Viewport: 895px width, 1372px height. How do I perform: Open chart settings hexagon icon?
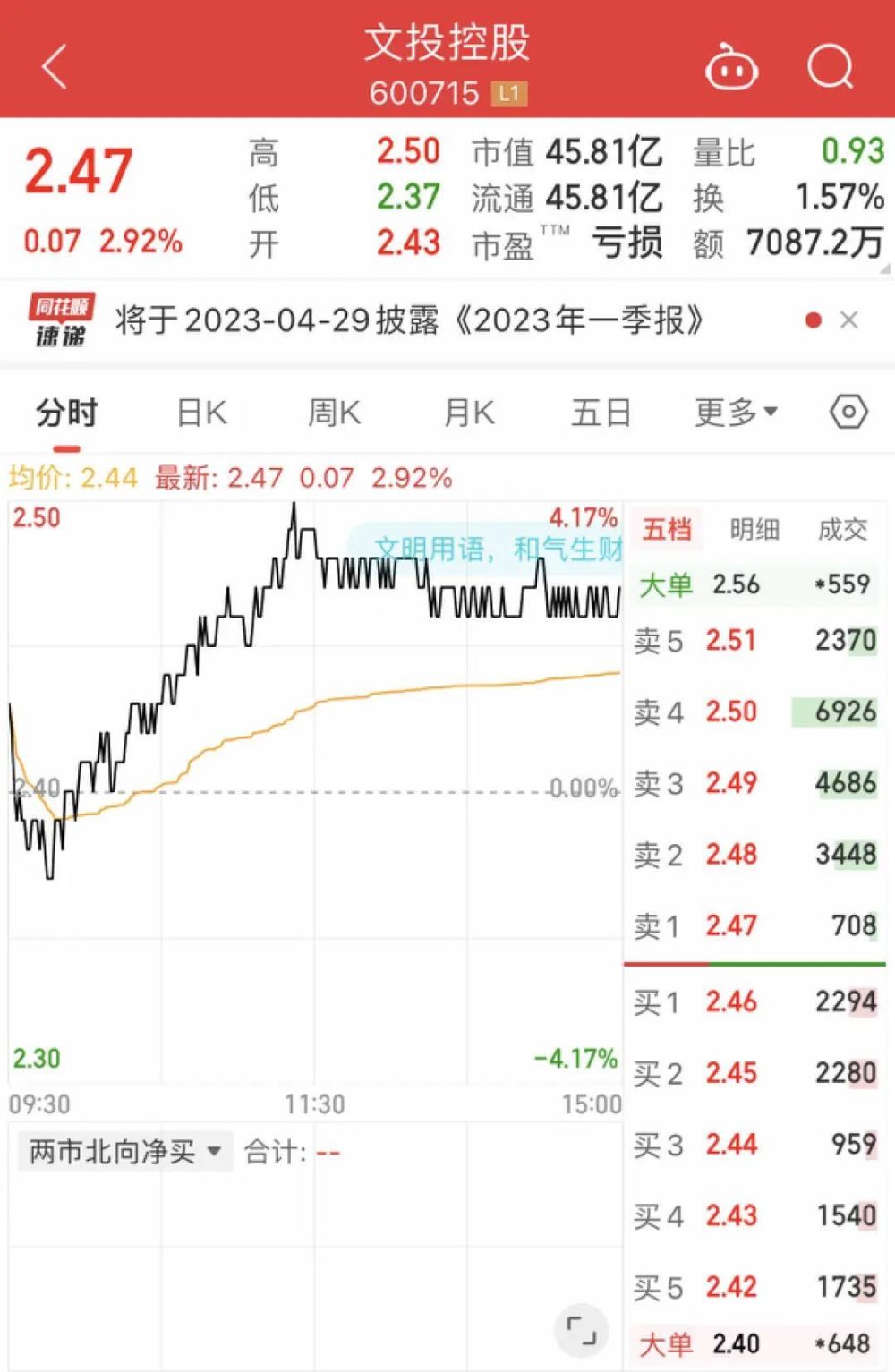pyautogui.click(x=848, y=413)
